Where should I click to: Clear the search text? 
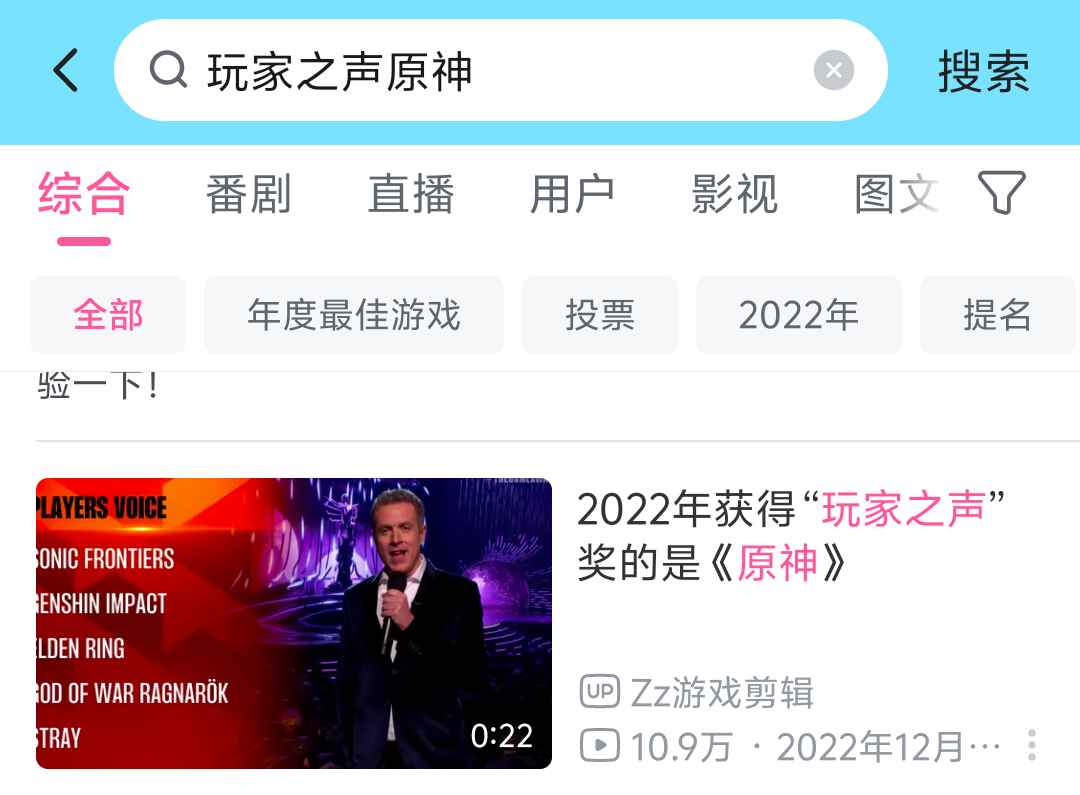coord(833,71)
